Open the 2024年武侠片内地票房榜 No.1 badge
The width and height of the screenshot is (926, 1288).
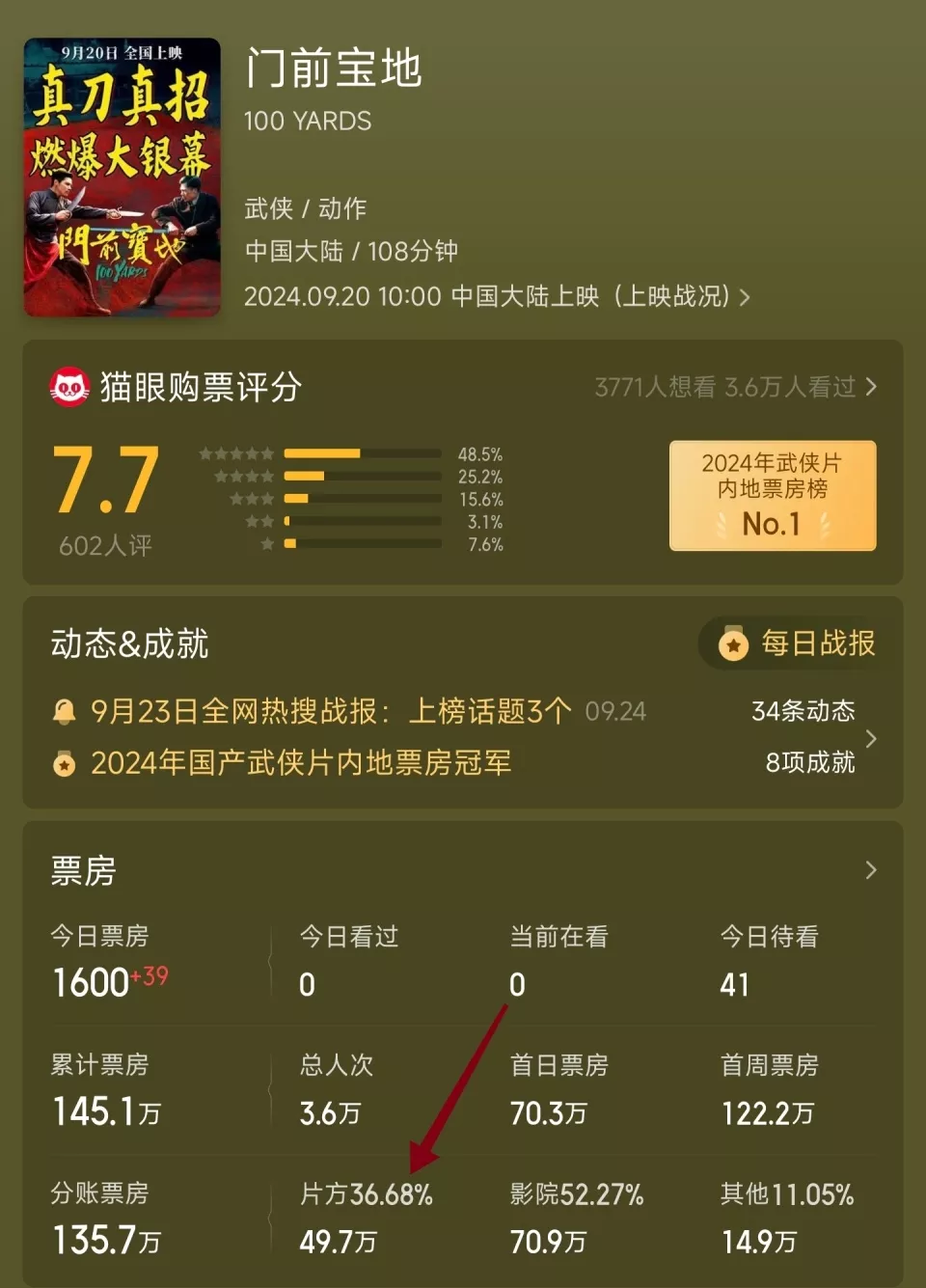[773, 495]
